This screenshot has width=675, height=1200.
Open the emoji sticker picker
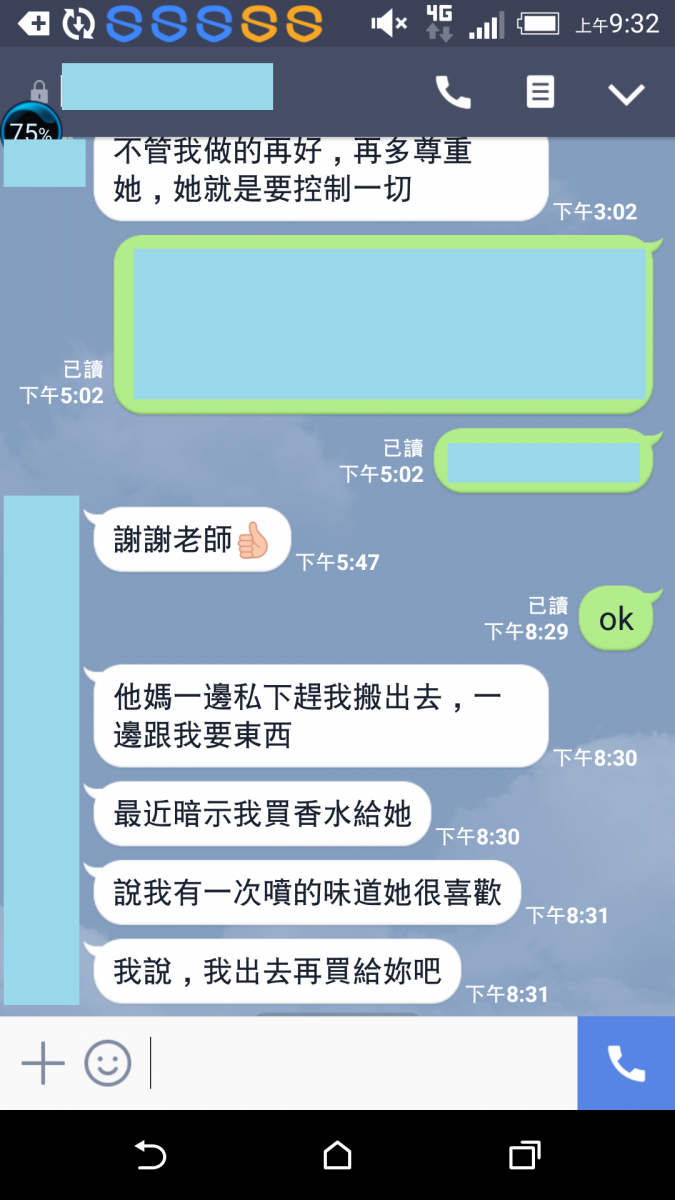[x=107, y=1063]
